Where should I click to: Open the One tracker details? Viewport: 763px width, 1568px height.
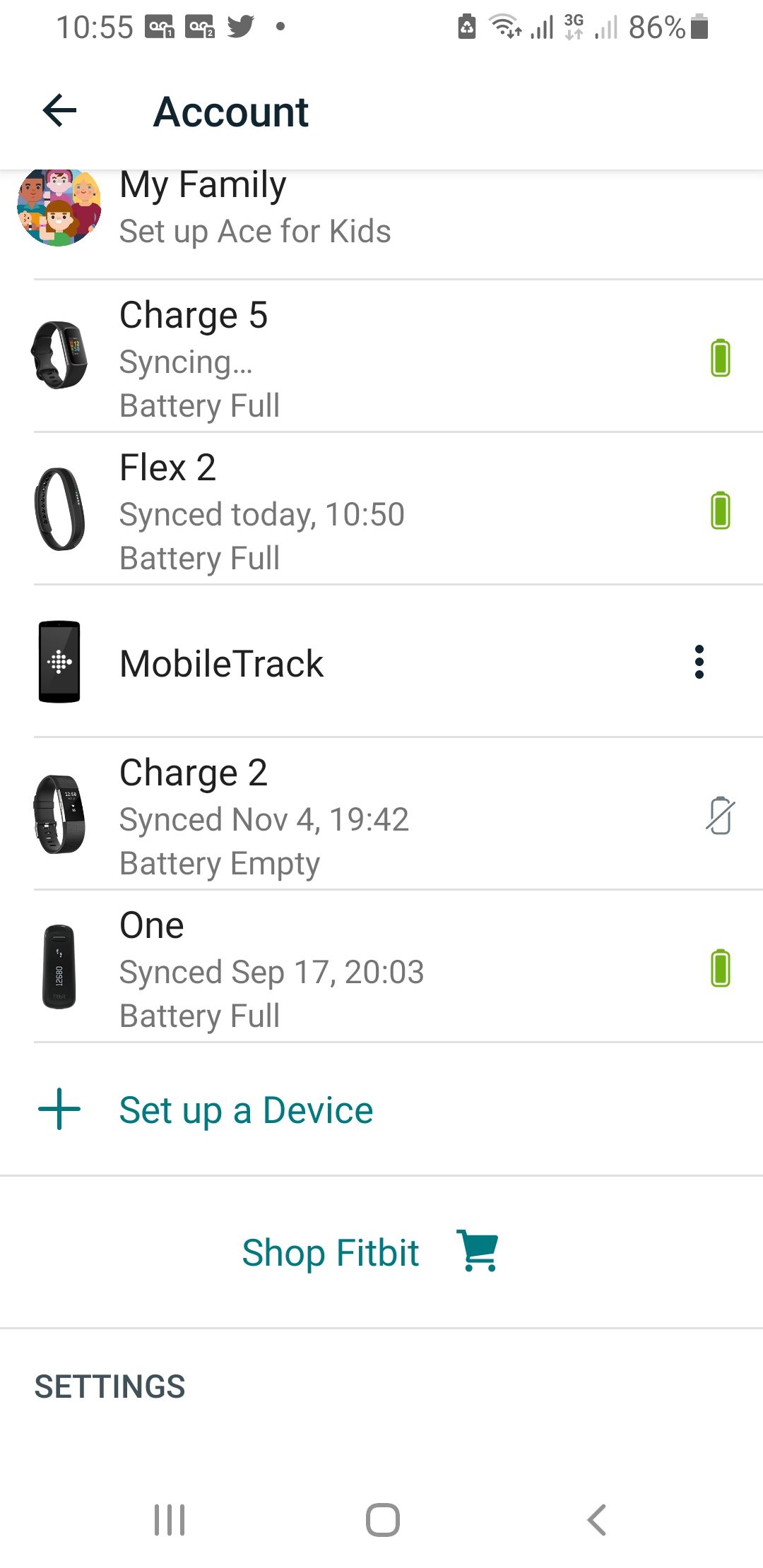click(x=381, y=969)
